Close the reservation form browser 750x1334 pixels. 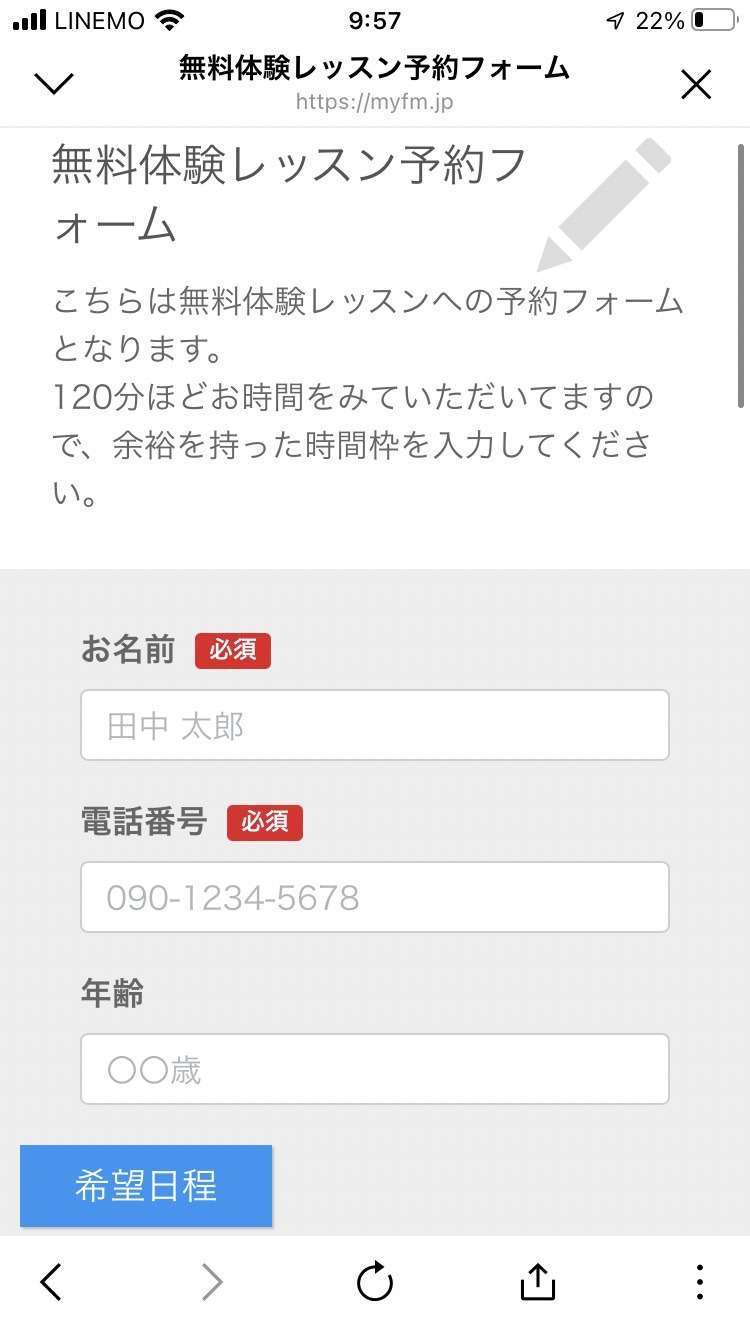(x=696, y=85)
